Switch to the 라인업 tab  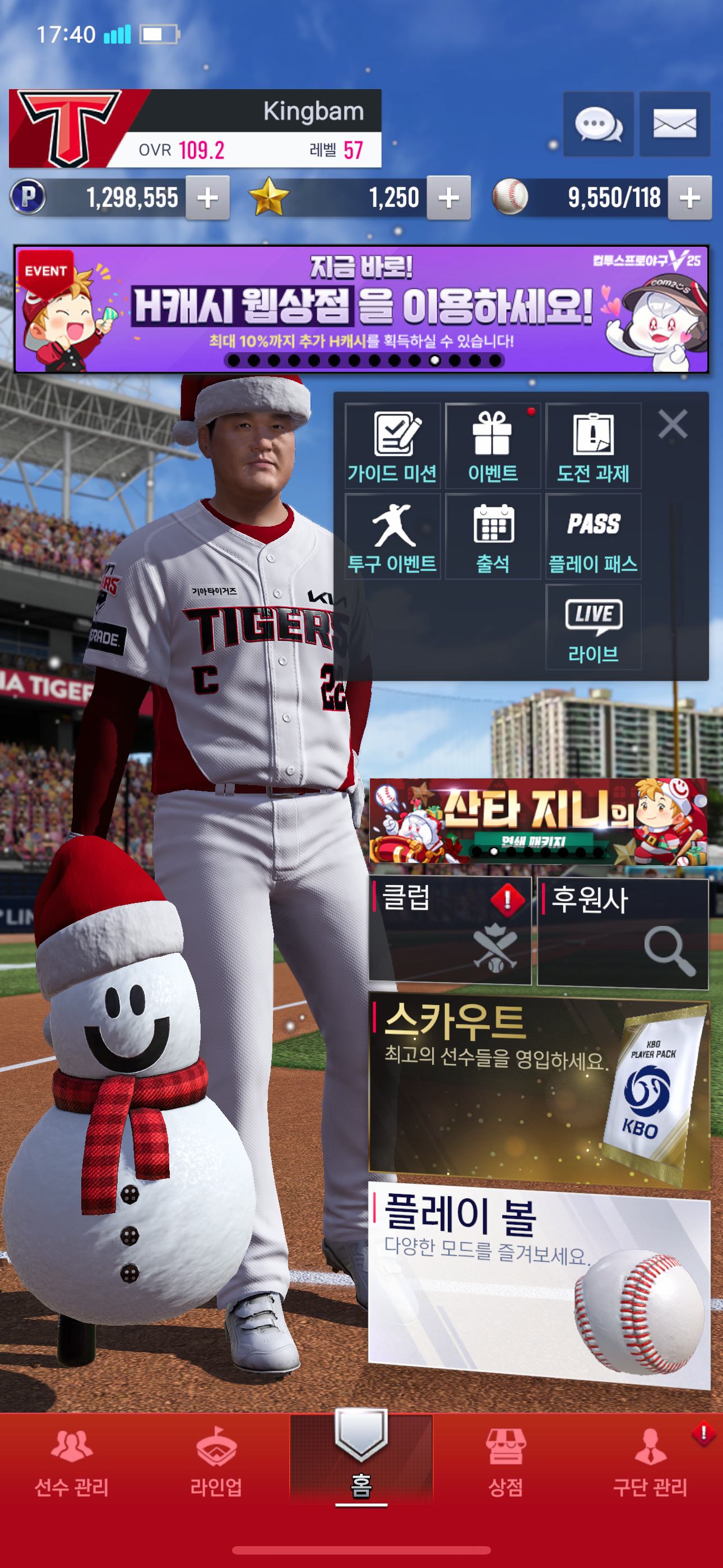(x=216, y=1461)
